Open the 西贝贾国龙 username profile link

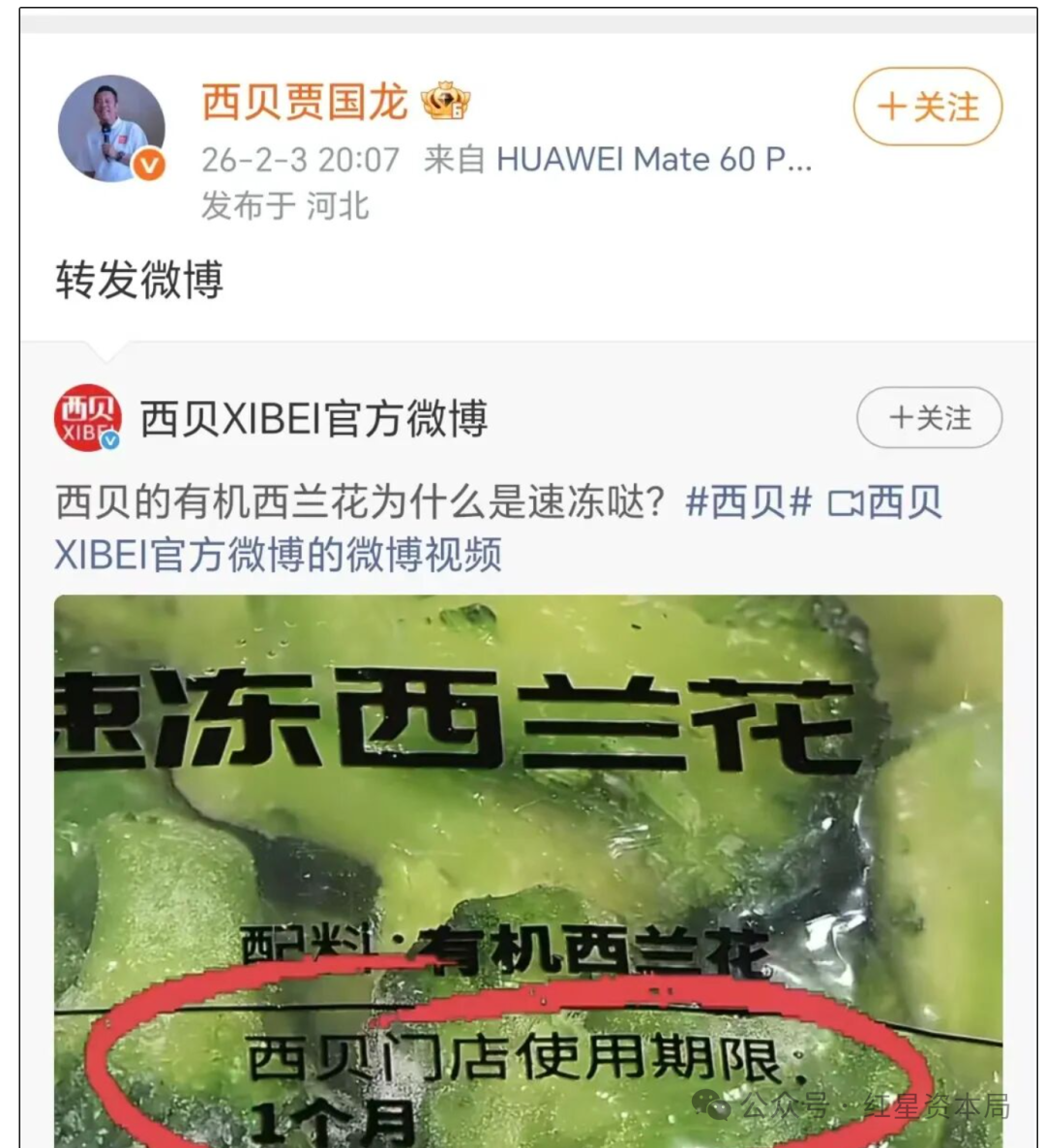point(304,102)
